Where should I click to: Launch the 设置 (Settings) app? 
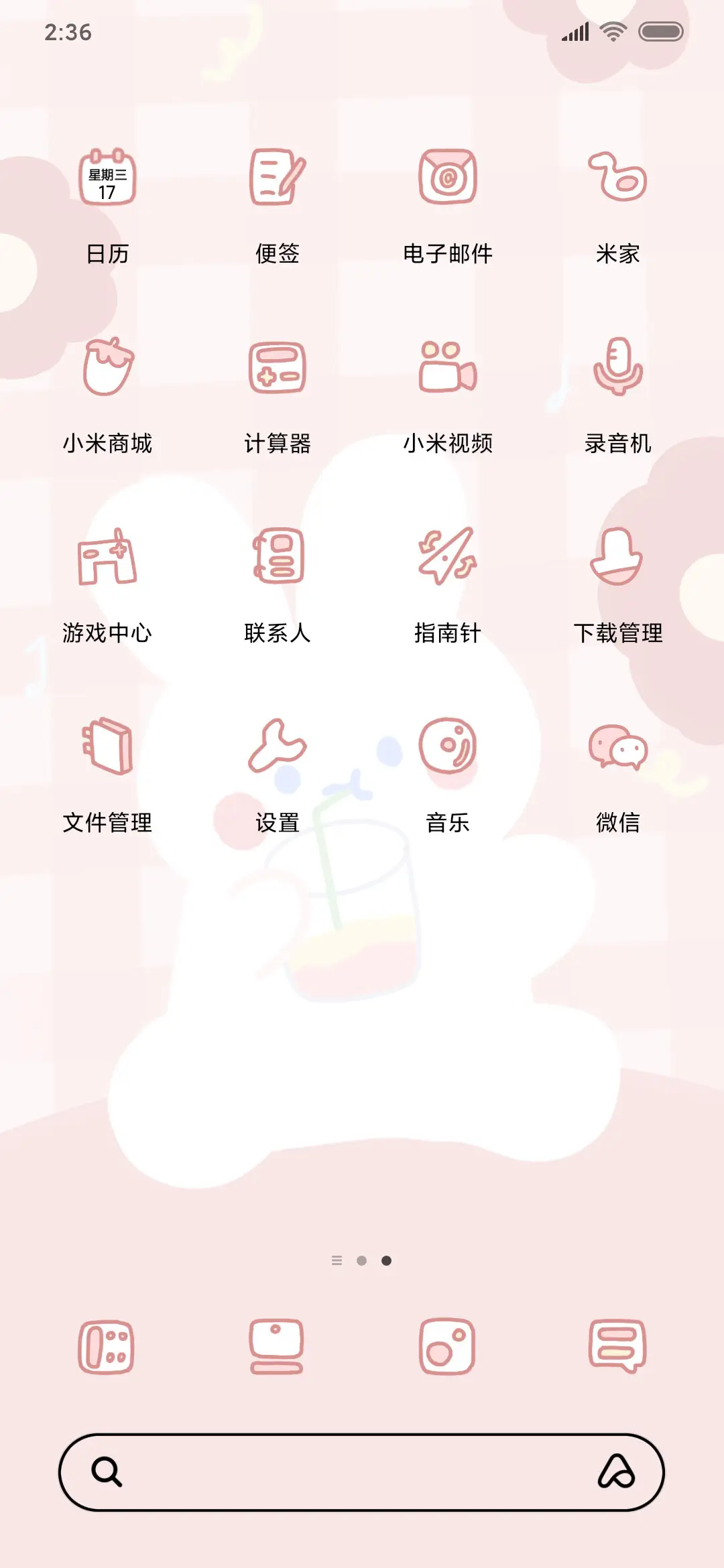coord(276,750)
